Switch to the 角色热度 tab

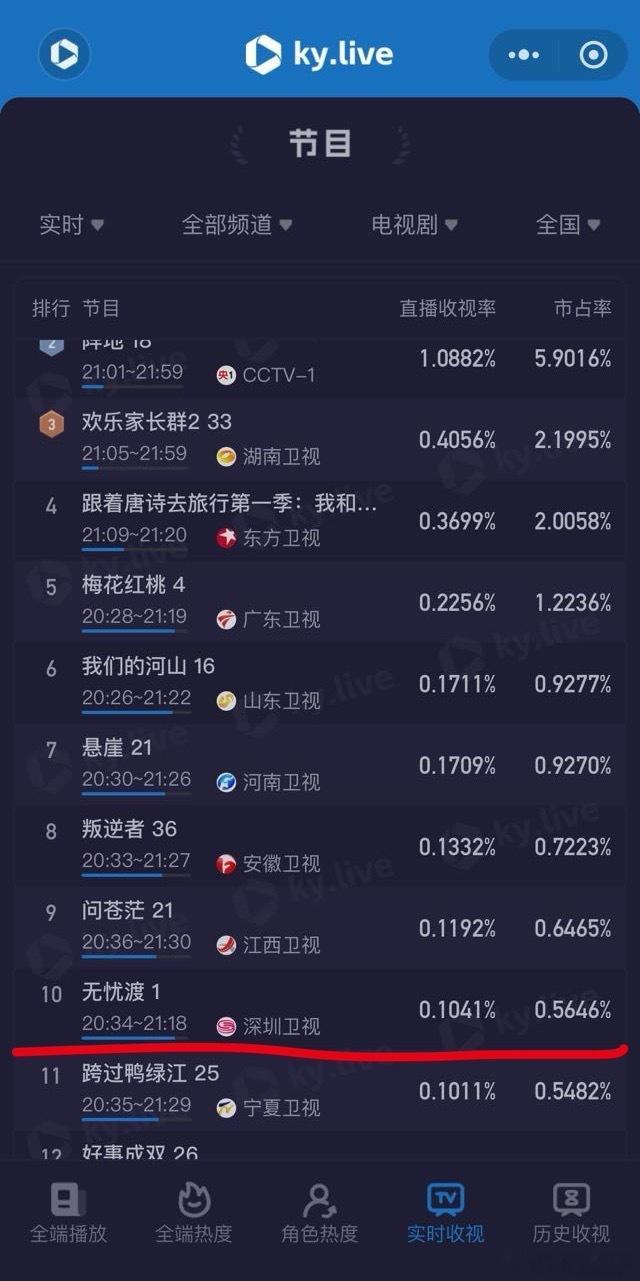319,1213
